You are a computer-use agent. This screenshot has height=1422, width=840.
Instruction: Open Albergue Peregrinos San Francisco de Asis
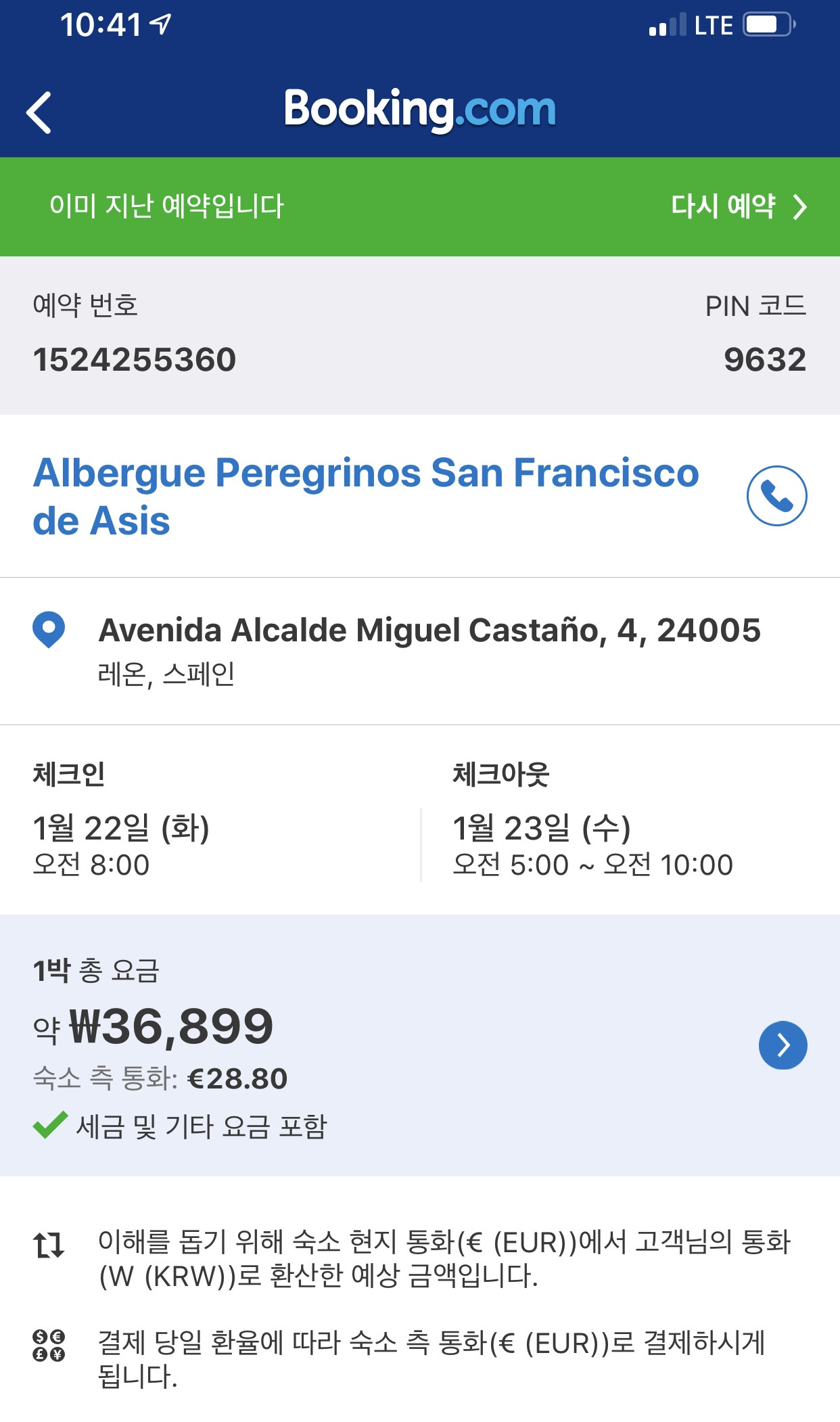(365, 496)
